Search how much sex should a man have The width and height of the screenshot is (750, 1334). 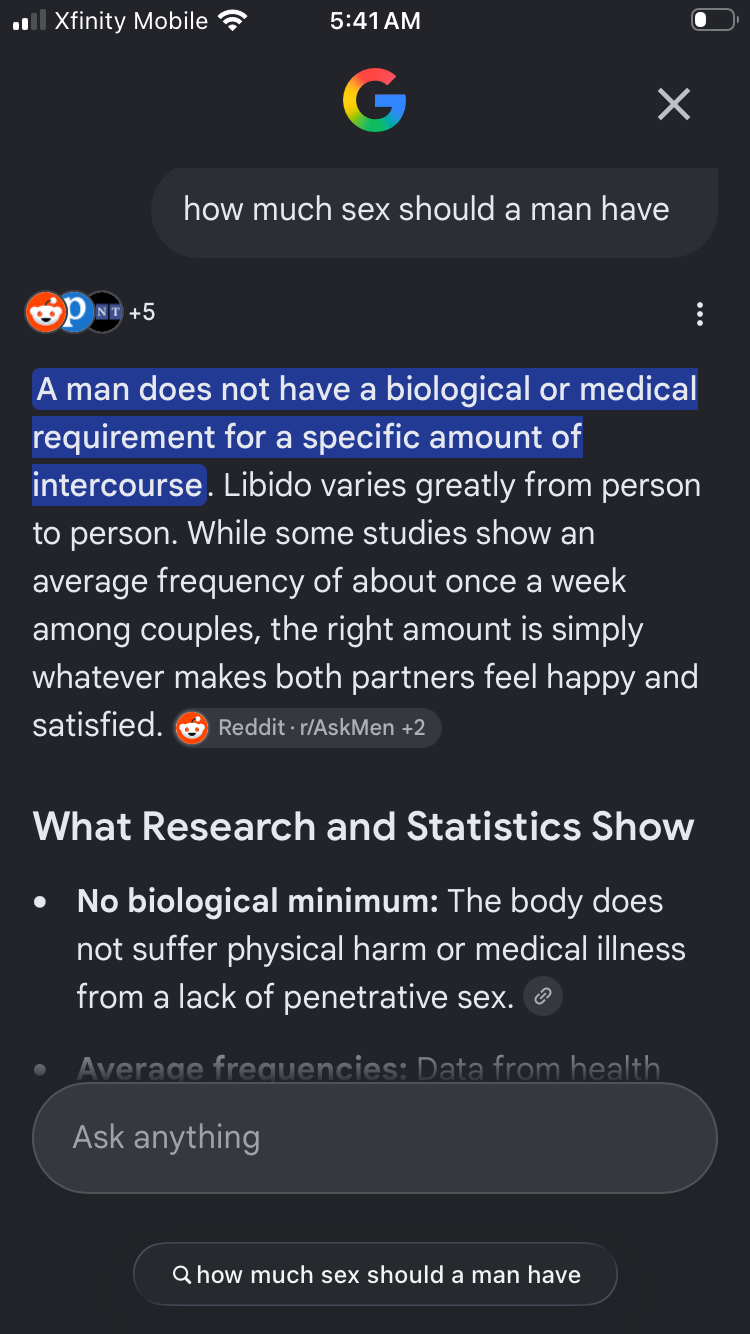[x=375, y=1274]
